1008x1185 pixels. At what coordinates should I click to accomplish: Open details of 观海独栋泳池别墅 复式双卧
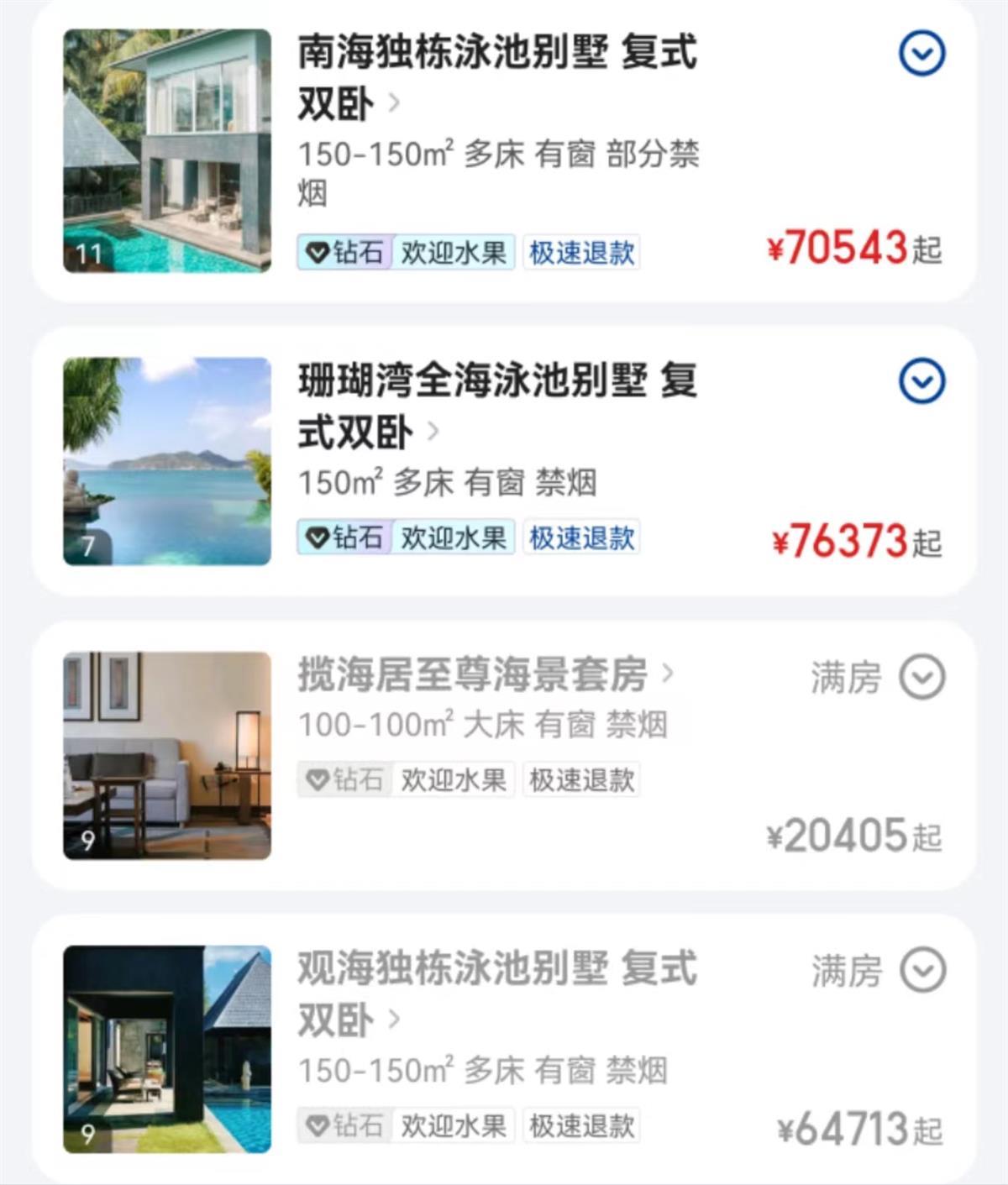(x=496, y=993)
